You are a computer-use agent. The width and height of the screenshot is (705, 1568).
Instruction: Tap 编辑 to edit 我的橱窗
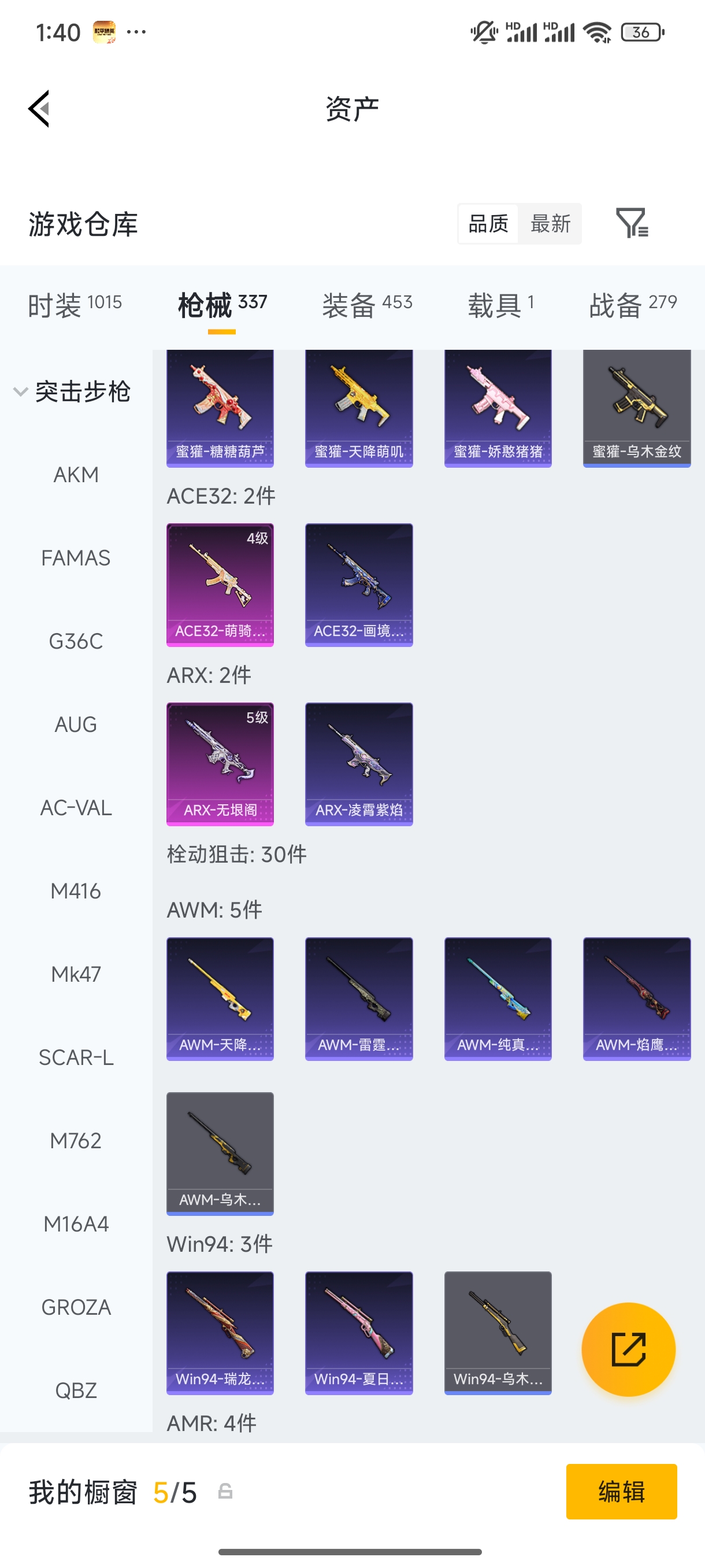(621, 1491)
